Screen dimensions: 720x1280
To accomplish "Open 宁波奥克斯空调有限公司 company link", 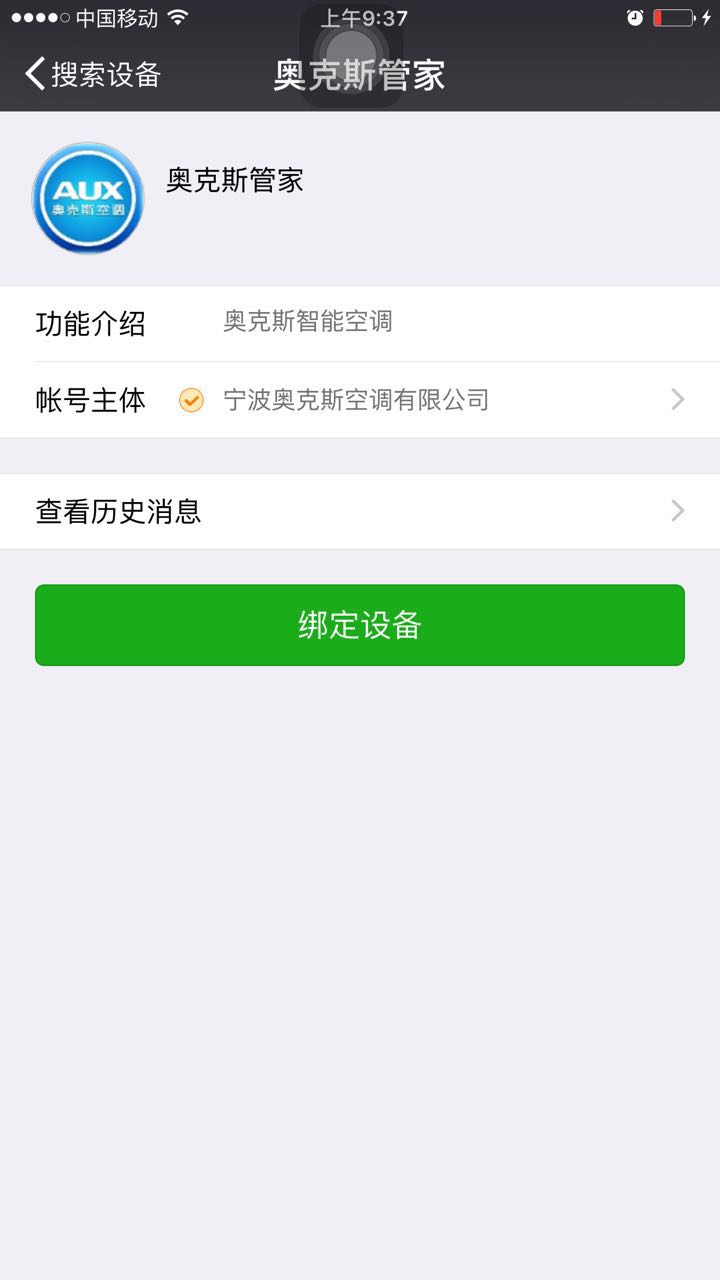I will pos(356,400).
